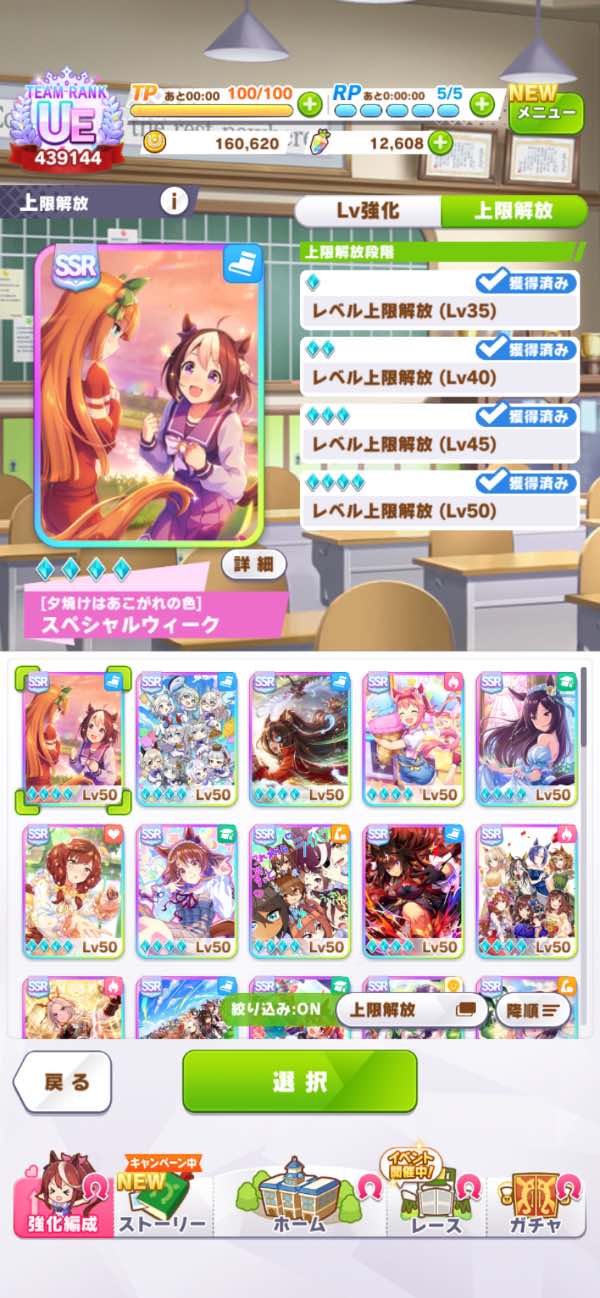Add carrots with the plus icon

point(440,143)
